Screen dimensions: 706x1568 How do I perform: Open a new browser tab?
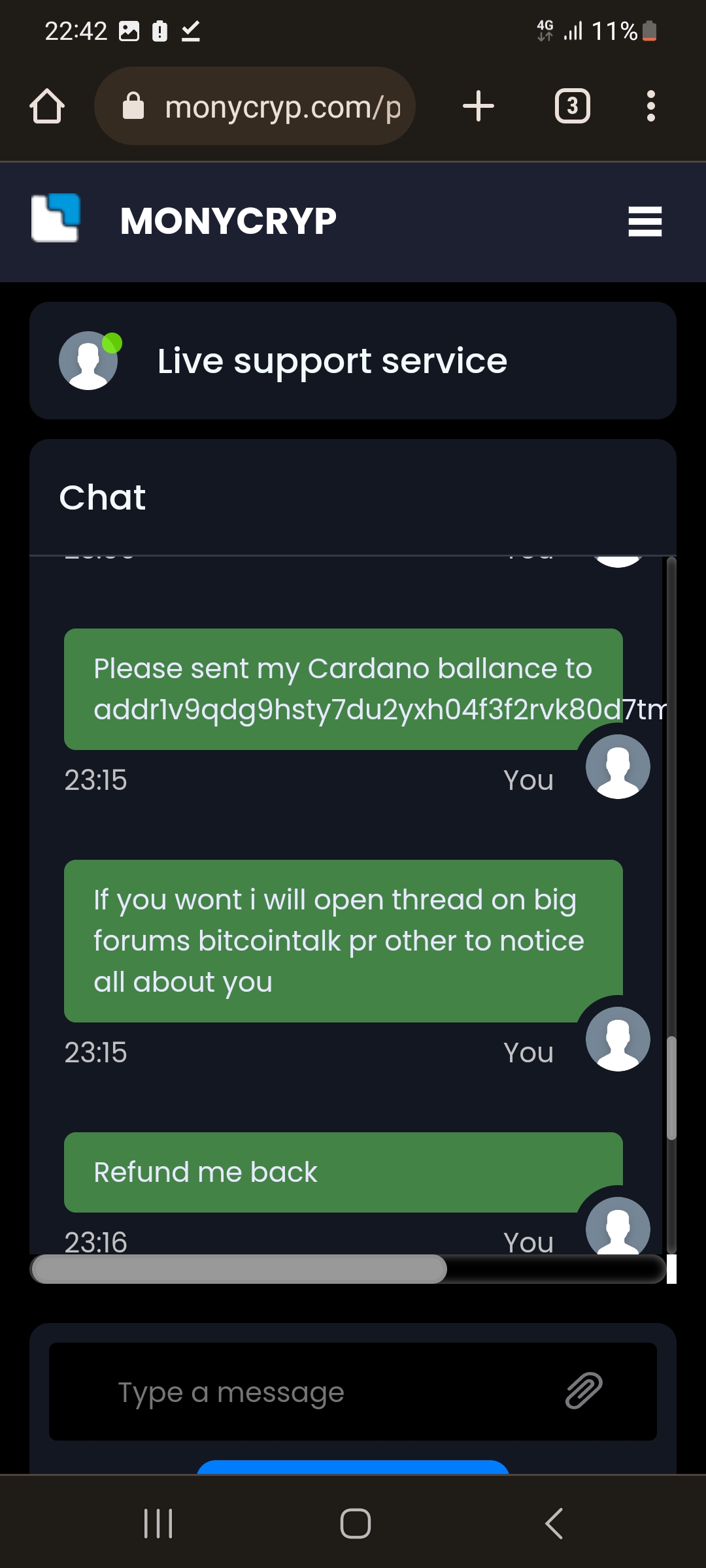[478, 106]
